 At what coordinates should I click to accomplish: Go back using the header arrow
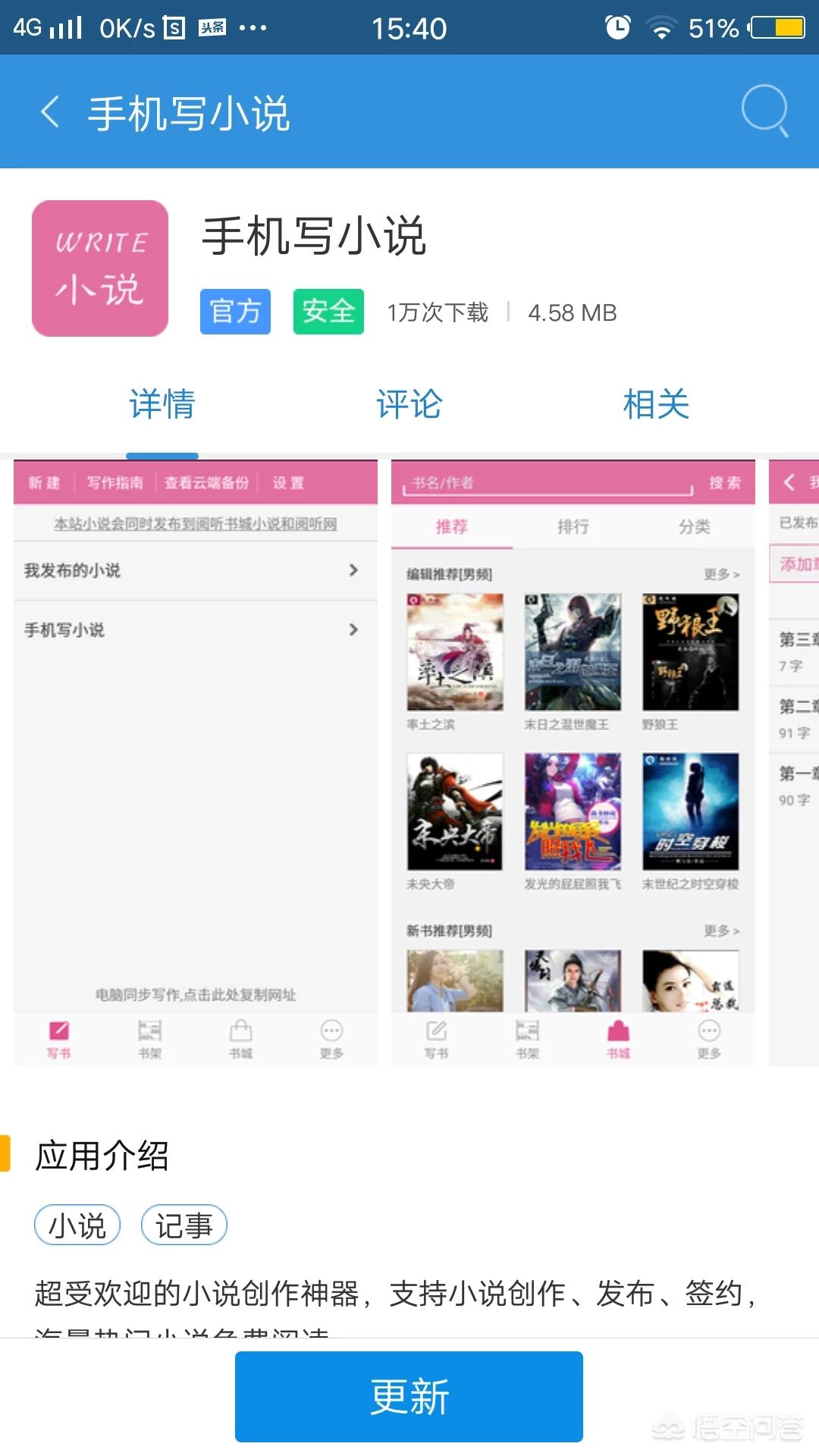50,112
